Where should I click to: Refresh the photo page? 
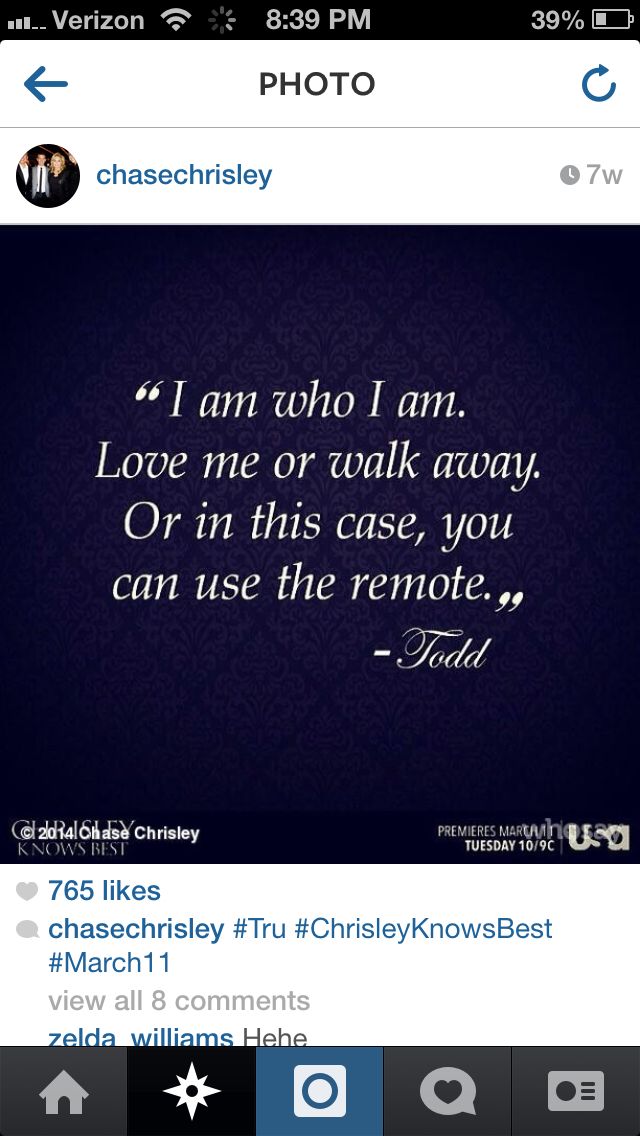[x=598, y=85]
